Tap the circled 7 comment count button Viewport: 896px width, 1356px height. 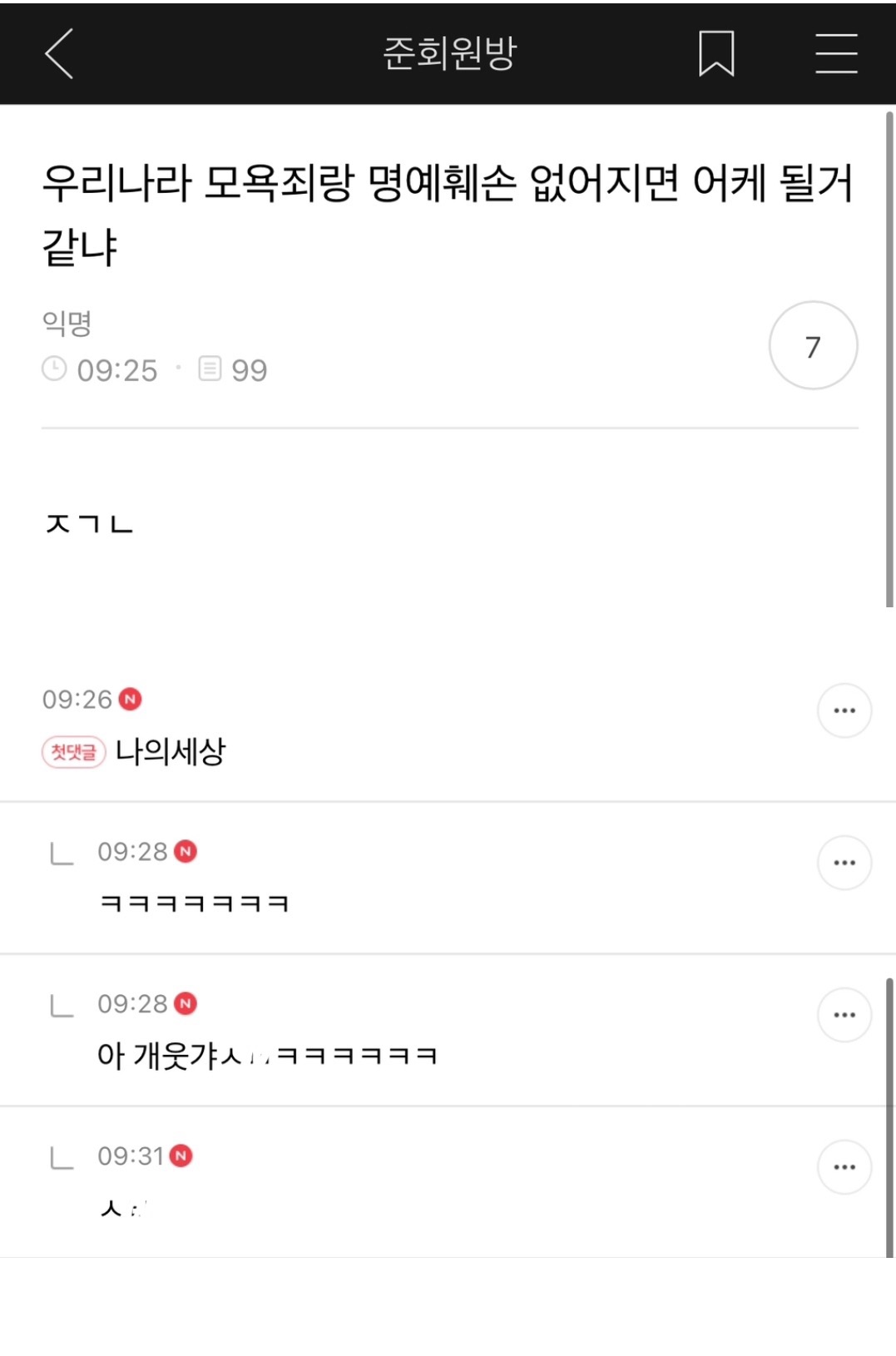pyautogui.click(x=813, y=345)
